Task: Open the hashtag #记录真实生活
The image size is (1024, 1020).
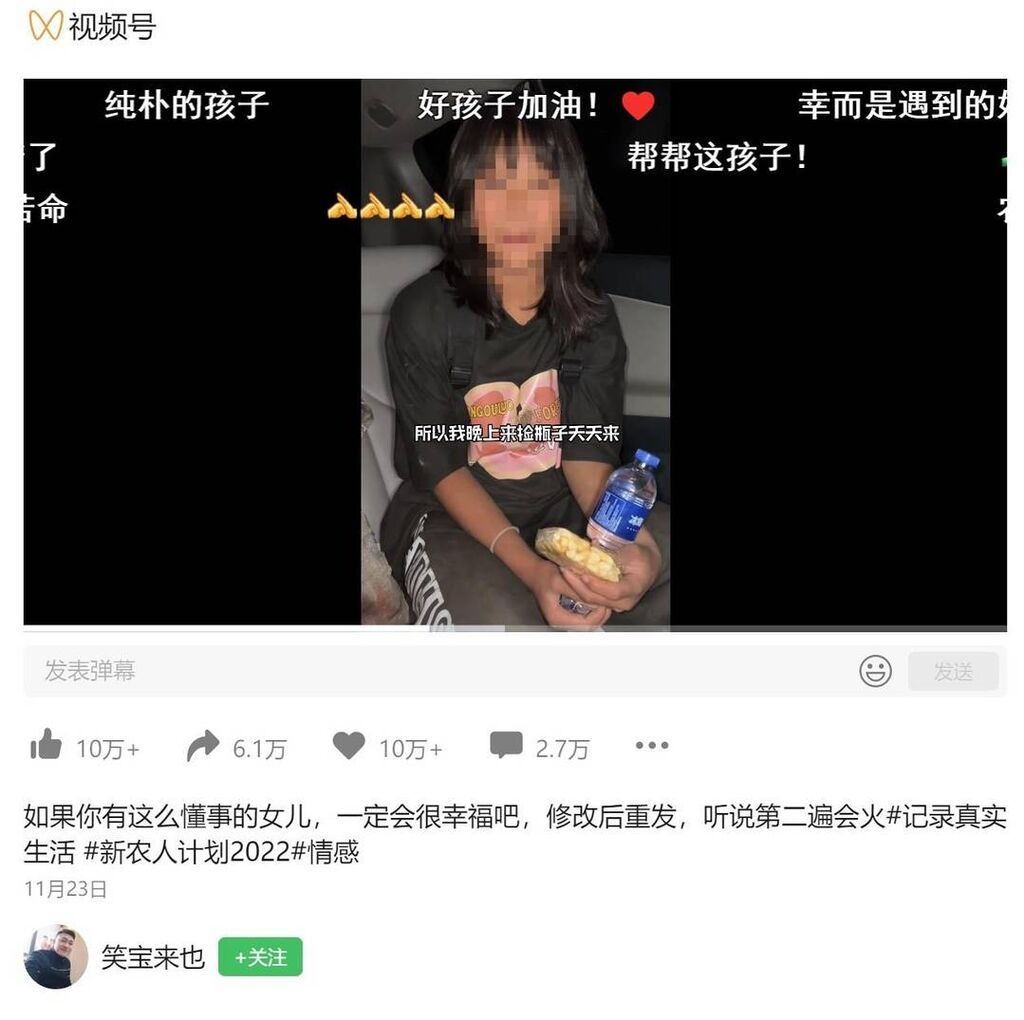Action: [945, 817]
